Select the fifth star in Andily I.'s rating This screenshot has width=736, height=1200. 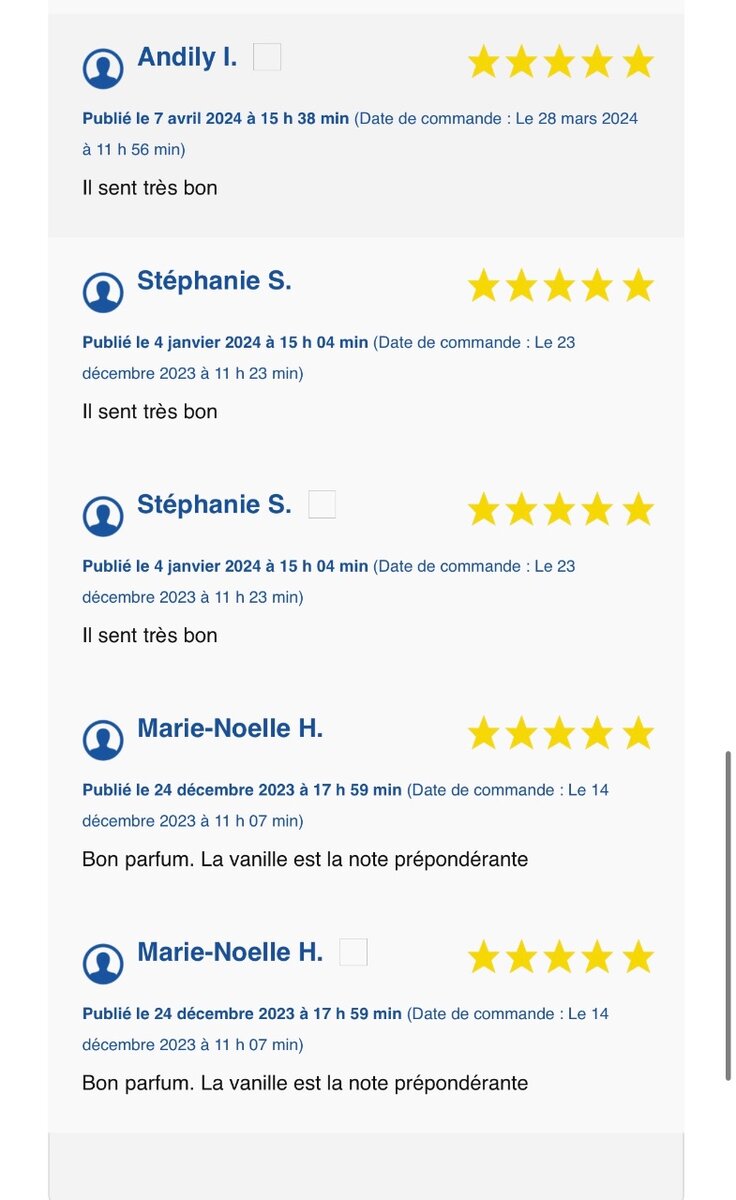pyautogui.click(x=639, y=62)
